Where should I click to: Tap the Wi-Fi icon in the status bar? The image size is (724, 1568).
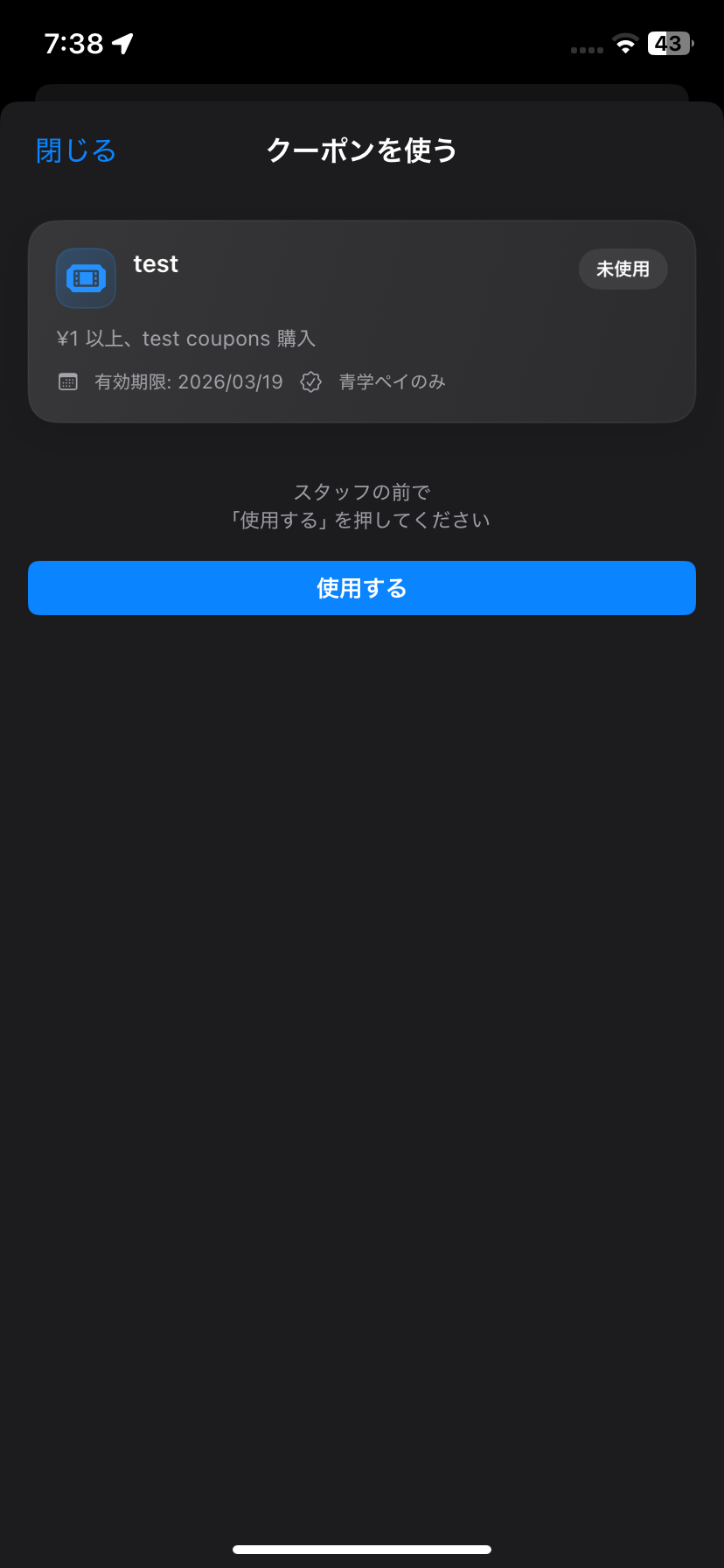pyautogui.click(x=626, y=43)
